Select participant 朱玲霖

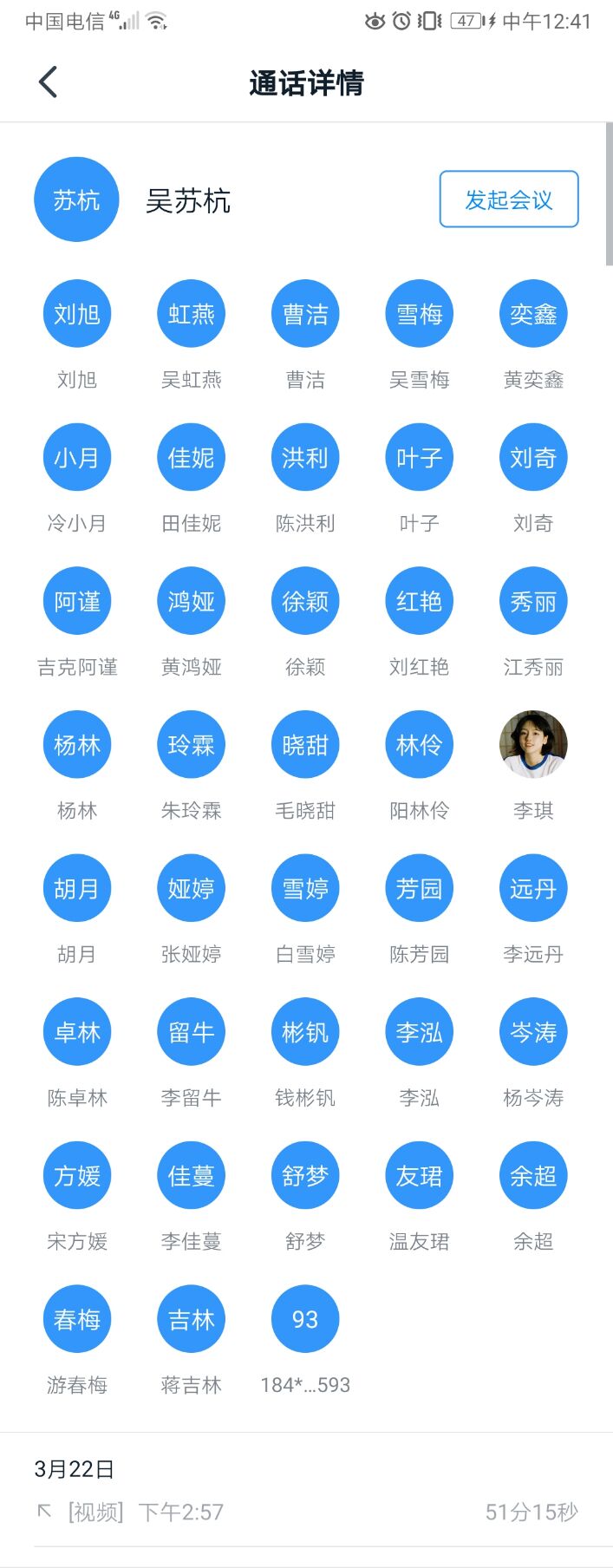[191, 745]
